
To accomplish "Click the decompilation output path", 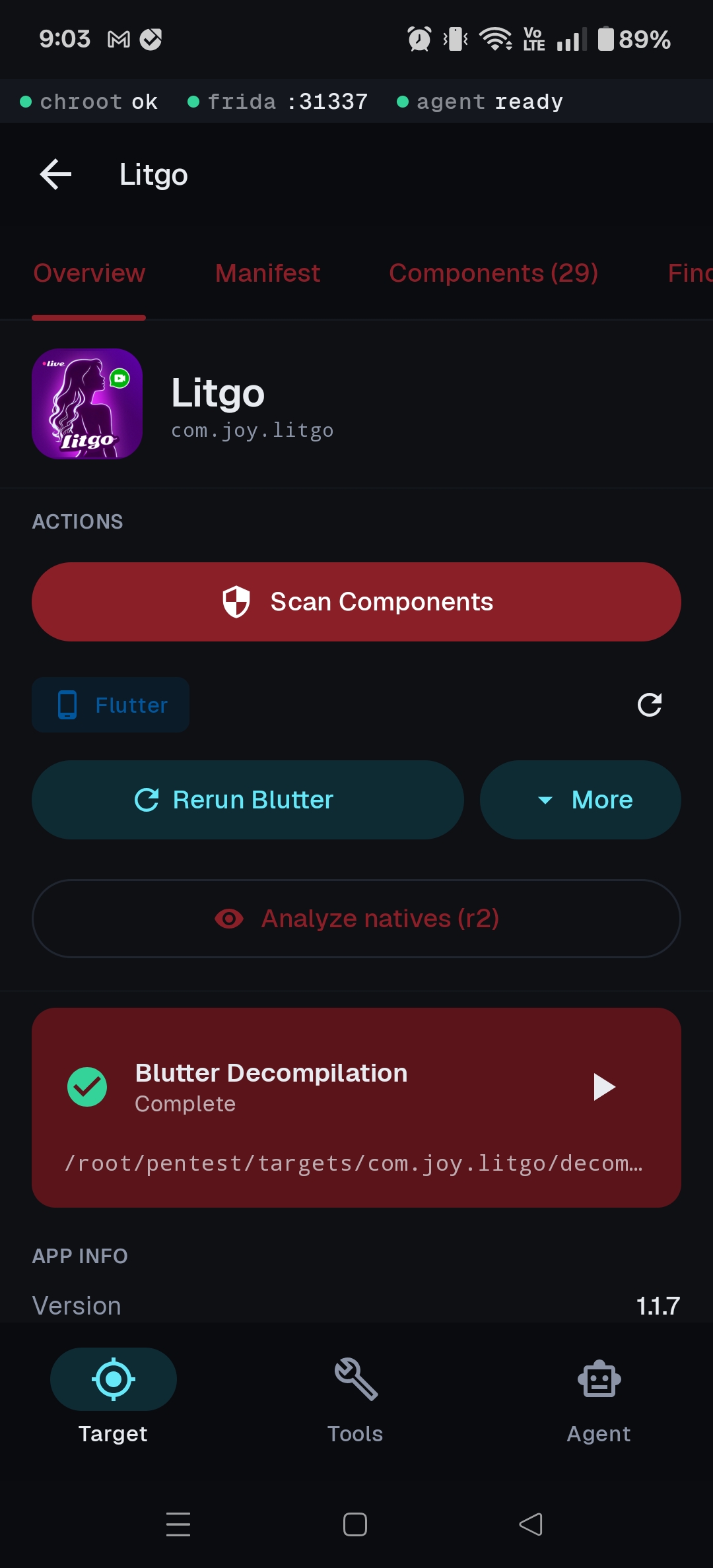I will 355,1163.
